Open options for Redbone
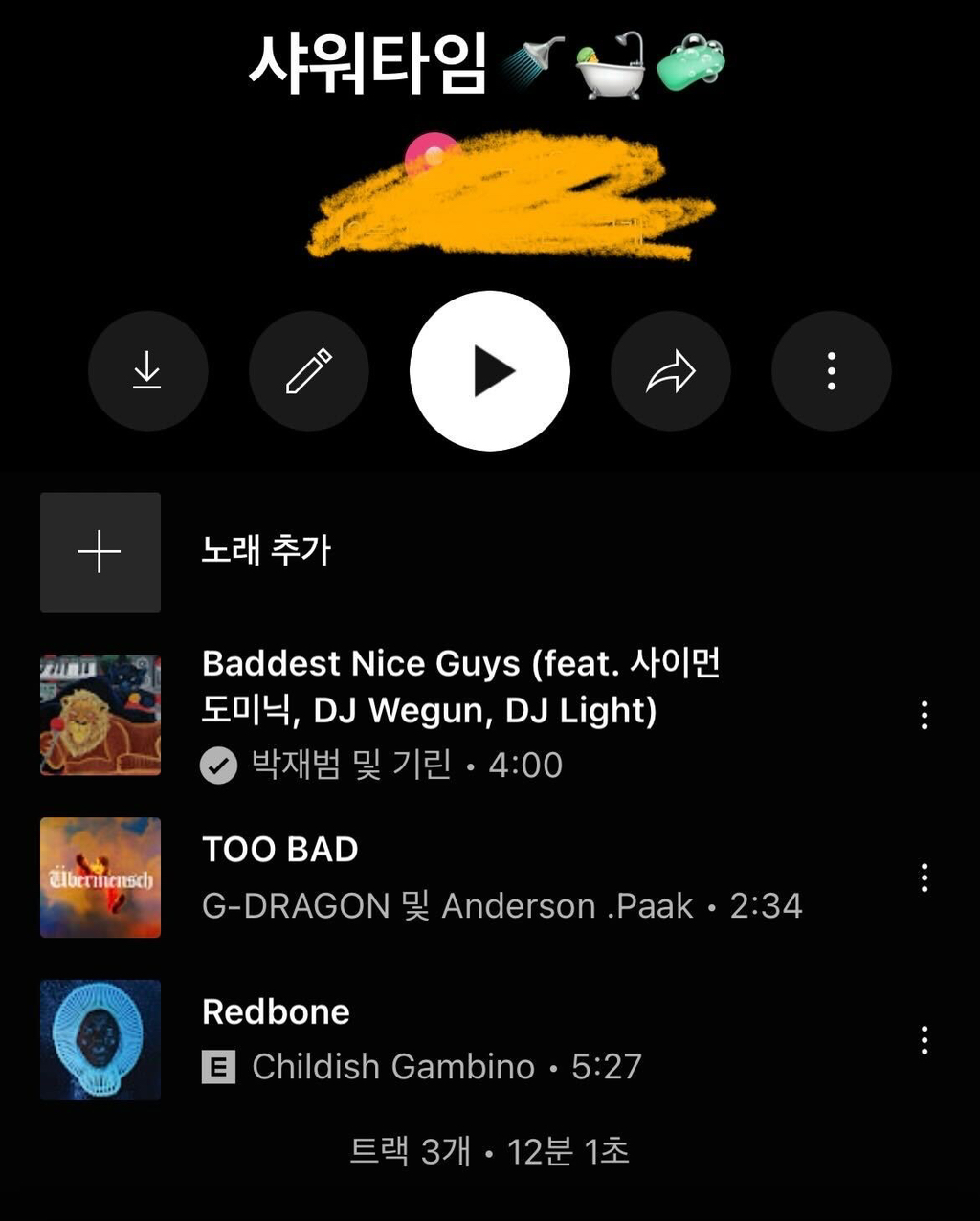Image resolution: width=980 pixels, height=1221 pixels. coord(924,1040)
